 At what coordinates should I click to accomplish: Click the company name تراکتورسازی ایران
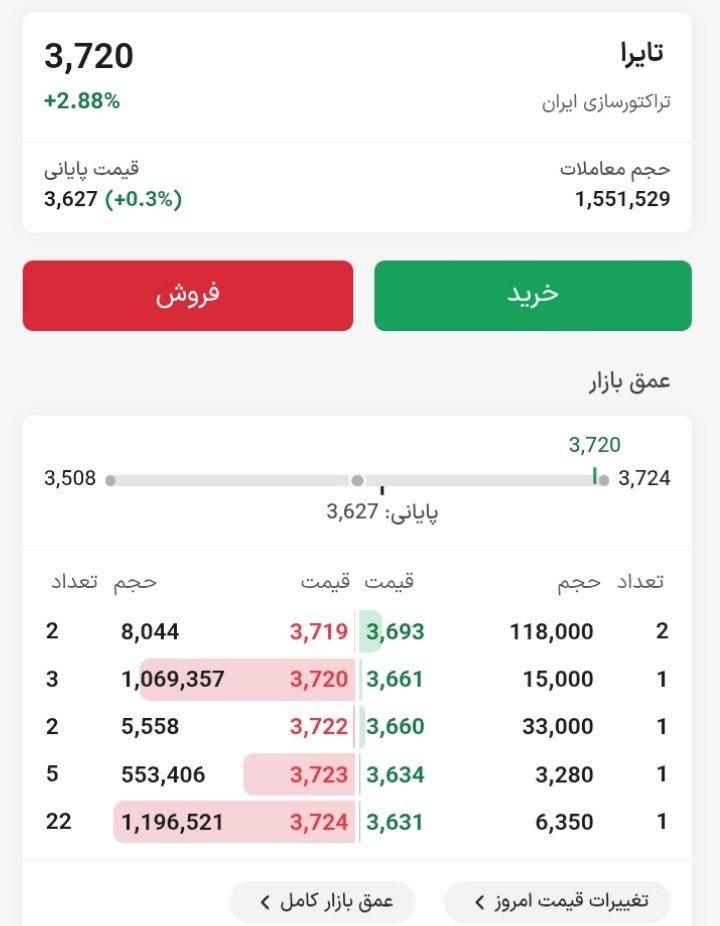click(614, 102)
